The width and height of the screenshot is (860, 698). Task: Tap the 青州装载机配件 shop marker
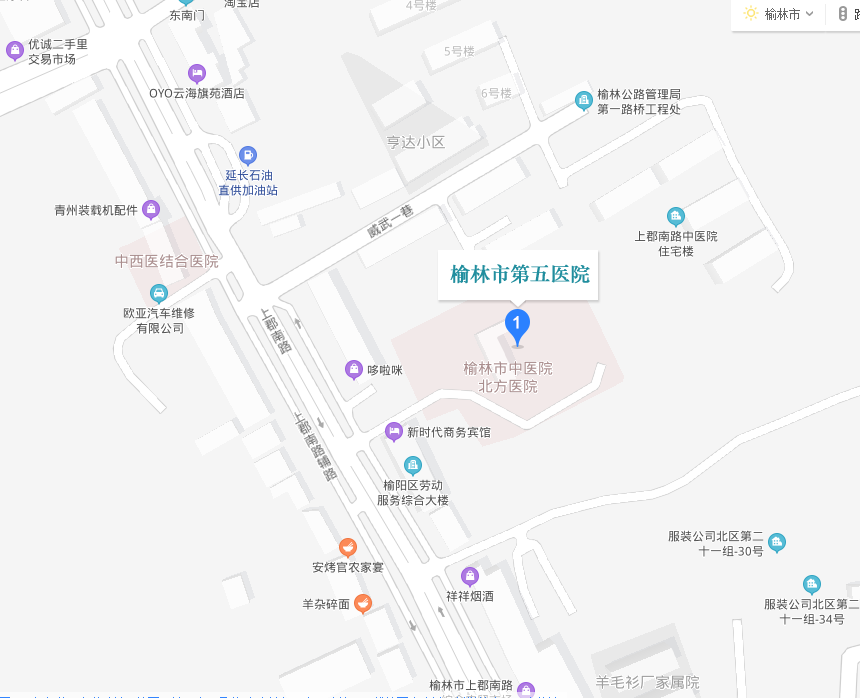click(x=151, y=209)
